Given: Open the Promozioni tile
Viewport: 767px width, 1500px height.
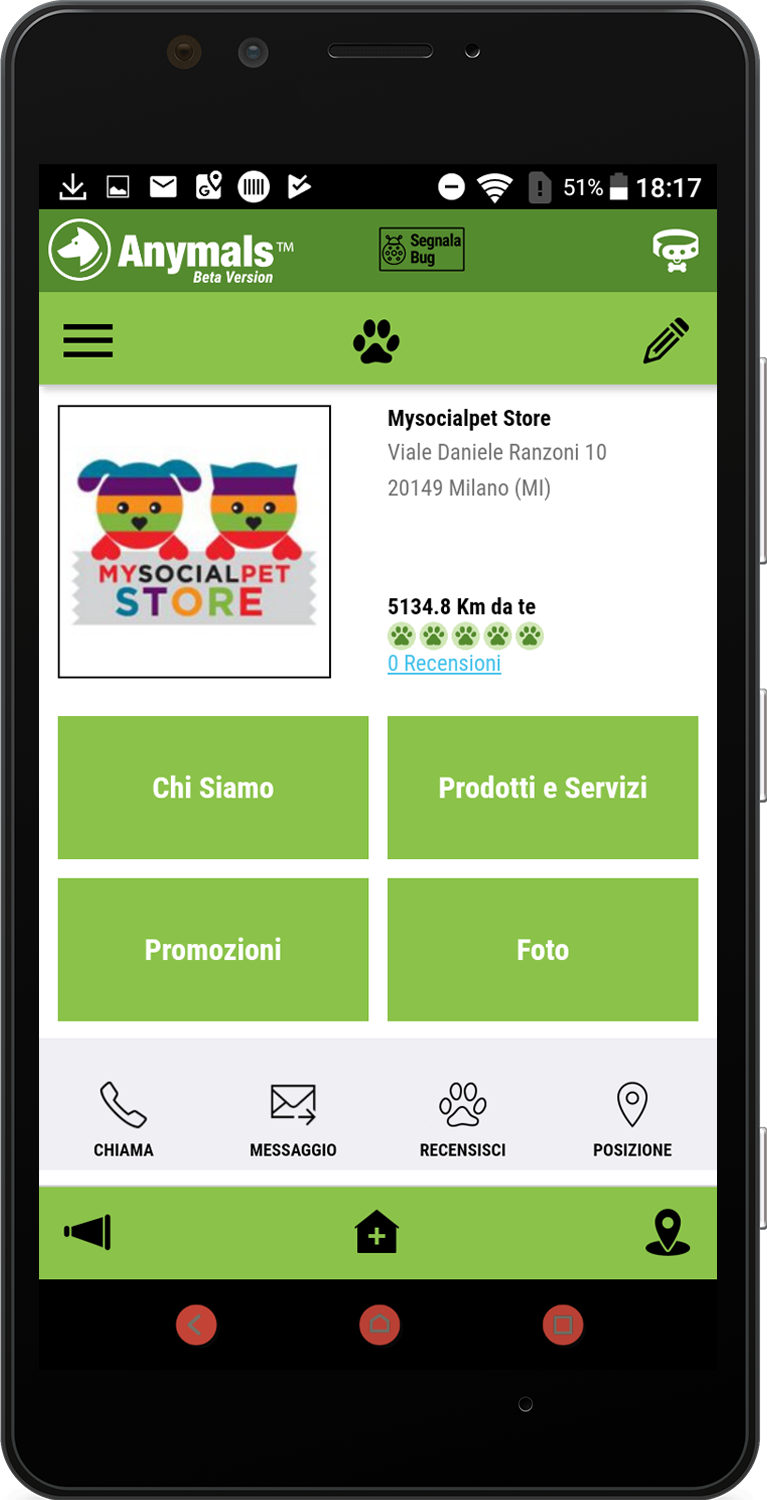Looking at the screenshot, I should [213, 949].
